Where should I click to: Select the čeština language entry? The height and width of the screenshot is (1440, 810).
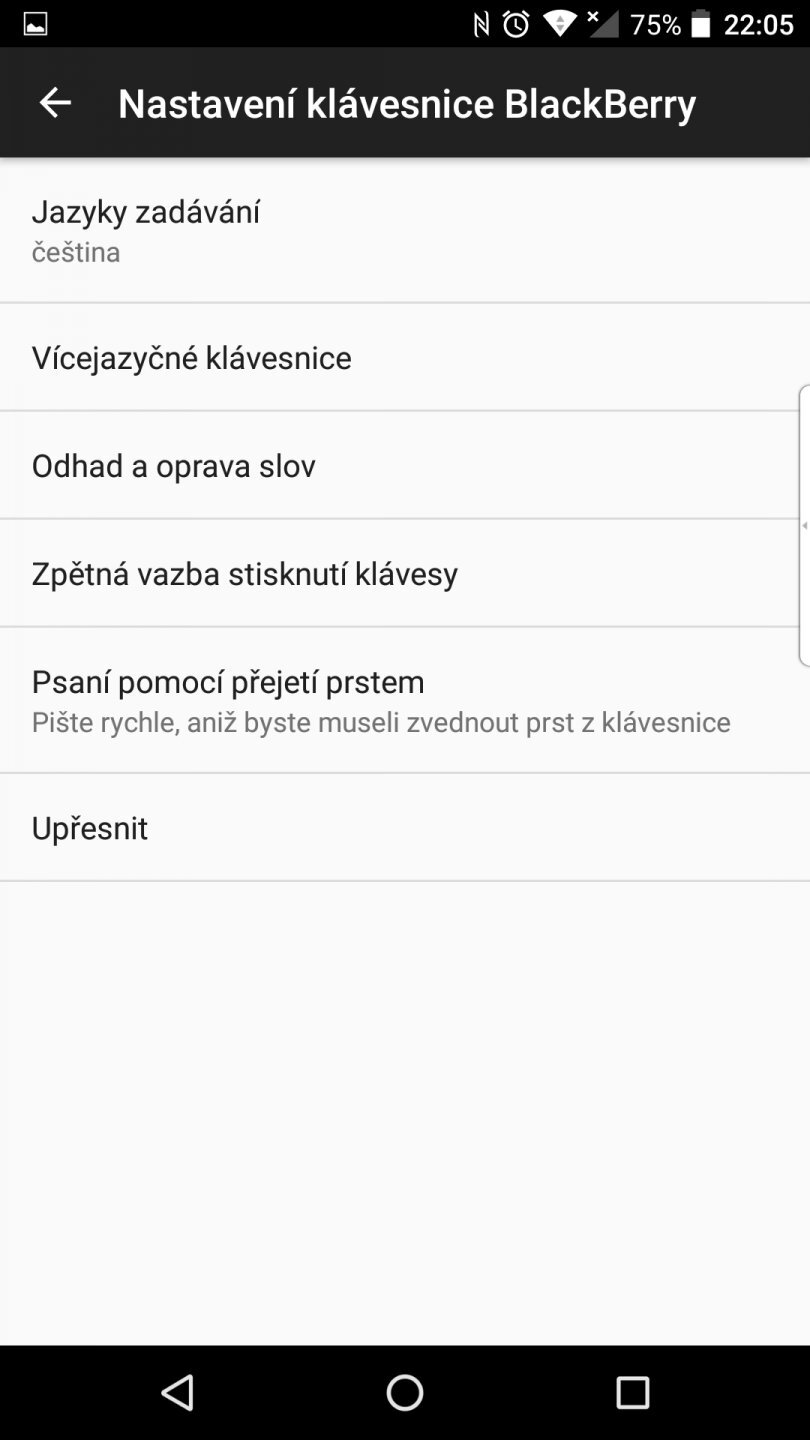click(x=76, y=252)
